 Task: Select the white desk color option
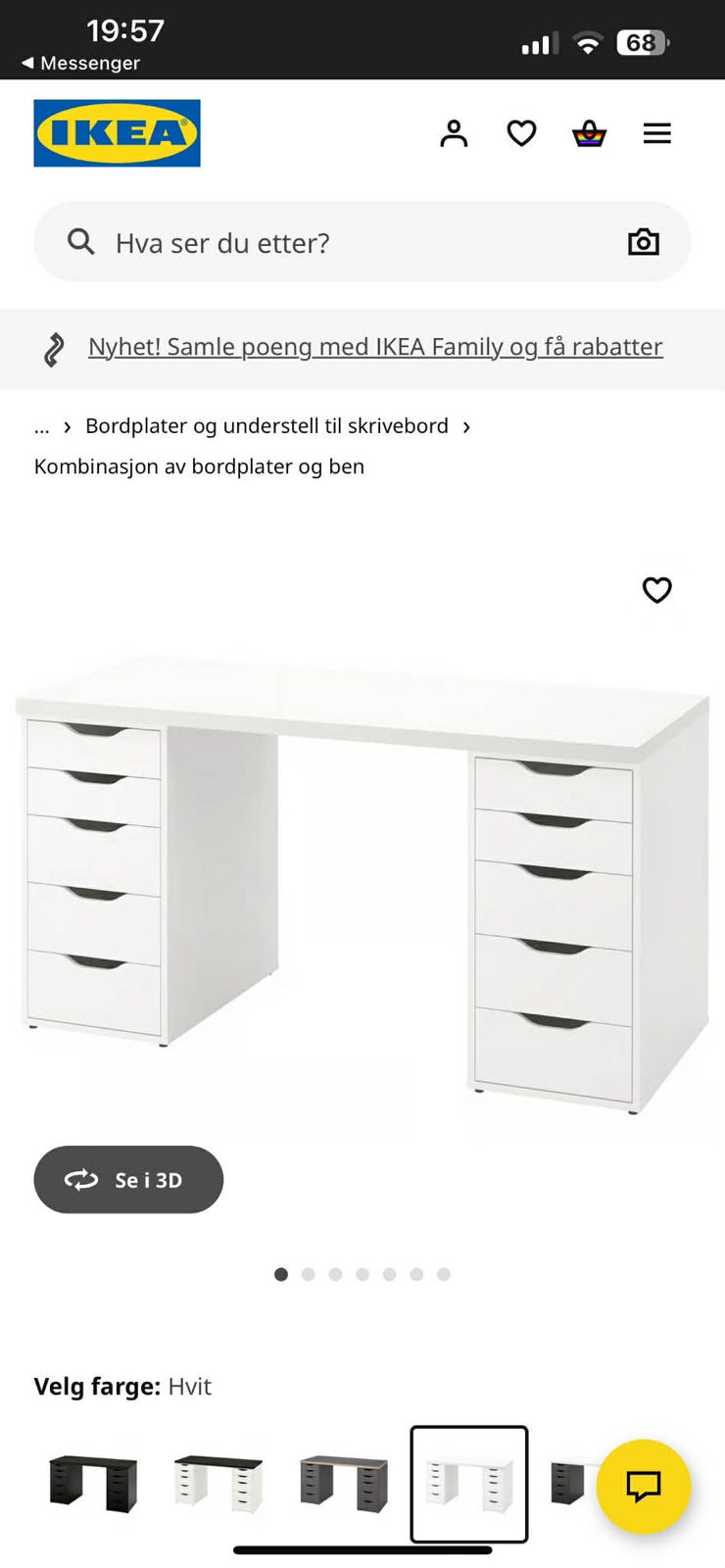pos(469,1484)
